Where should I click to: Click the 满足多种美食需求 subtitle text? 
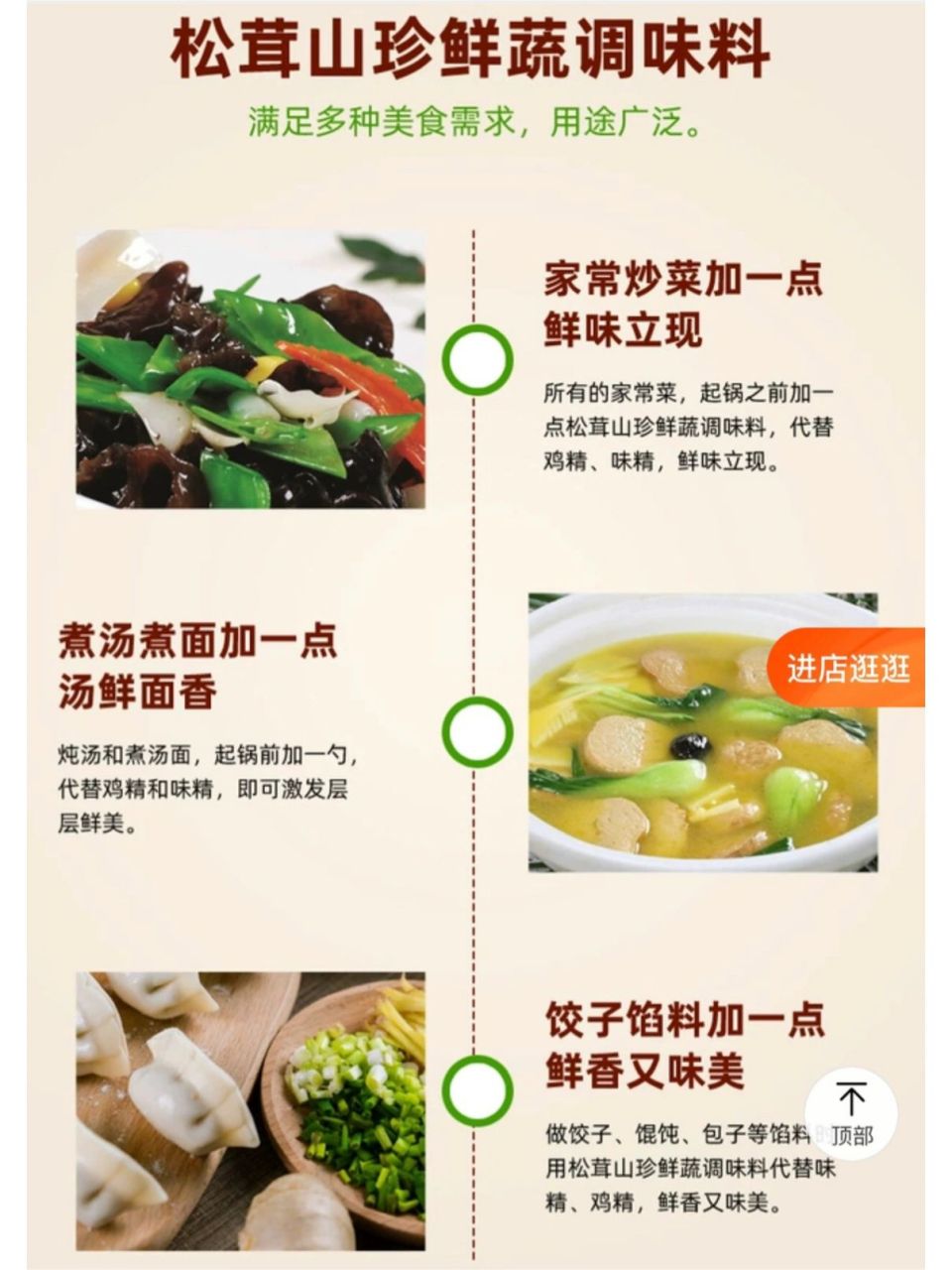click(x=476, y=121)
